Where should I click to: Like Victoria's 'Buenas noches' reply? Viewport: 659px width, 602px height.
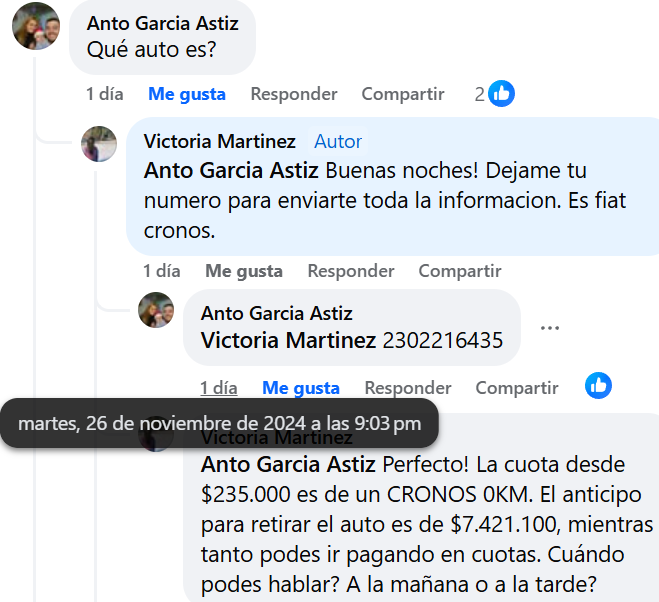point(244,271)
